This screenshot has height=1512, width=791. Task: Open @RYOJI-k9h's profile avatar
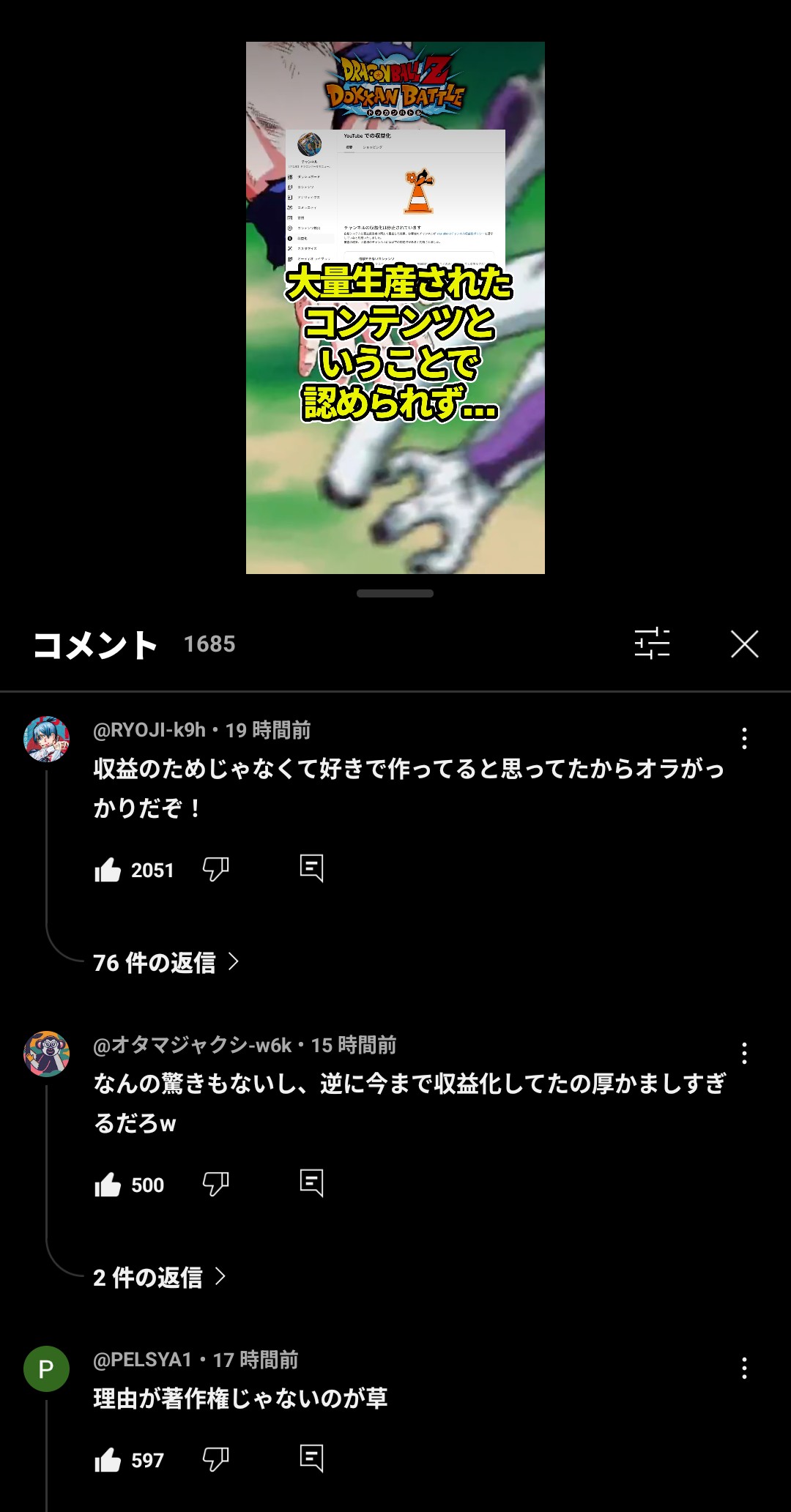pyautogui.click(x=46, y=739)
